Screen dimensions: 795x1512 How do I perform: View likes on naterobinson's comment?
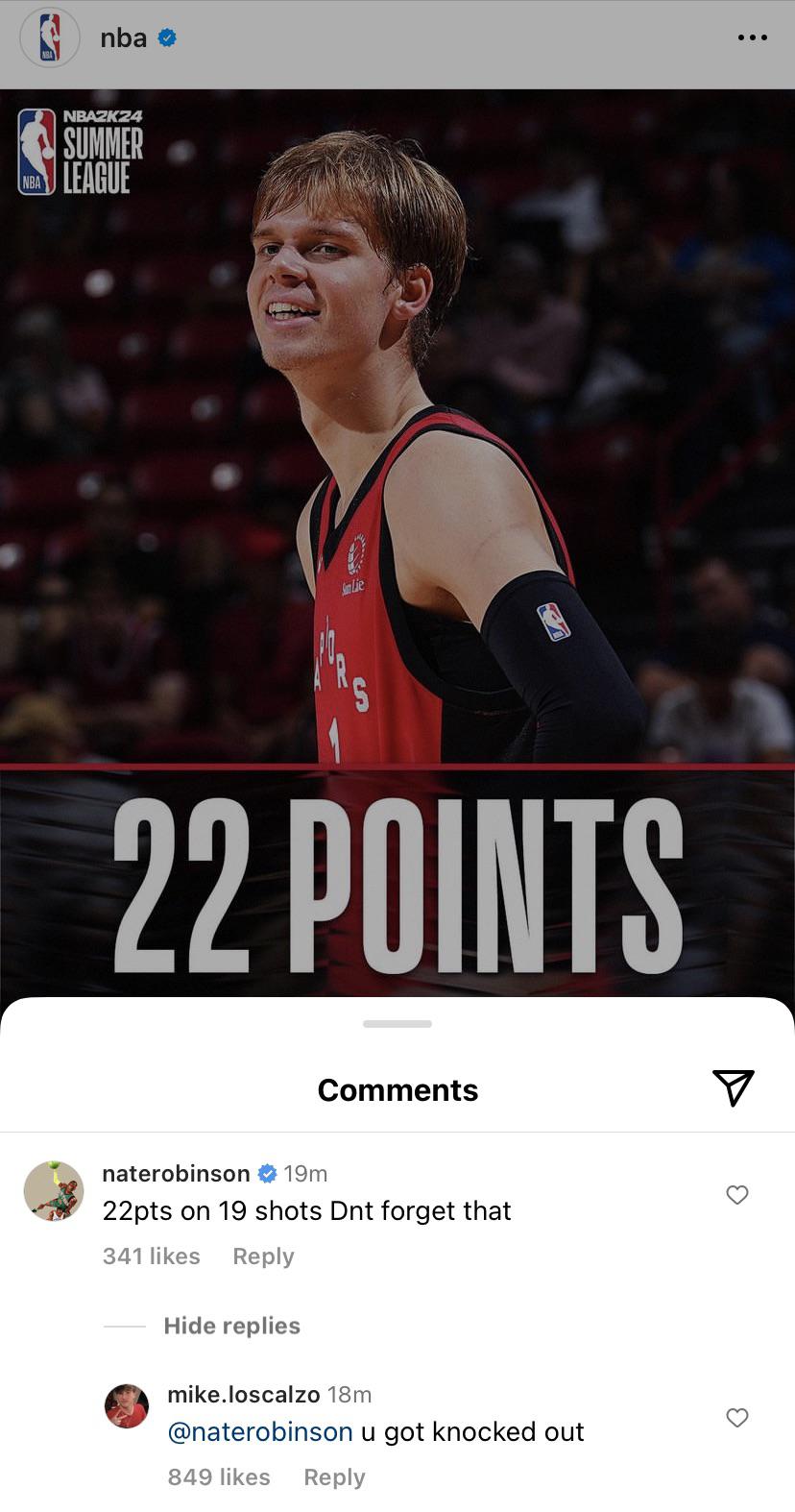pyautogui.click(x=152, y=1256)
